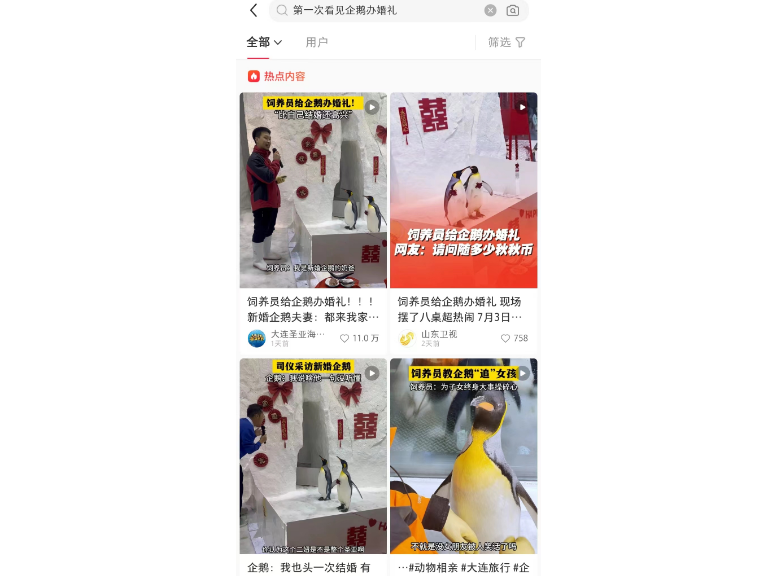Open the 筛选 filter options
This screenshot has height=576, width=781.
coord(506,42)
